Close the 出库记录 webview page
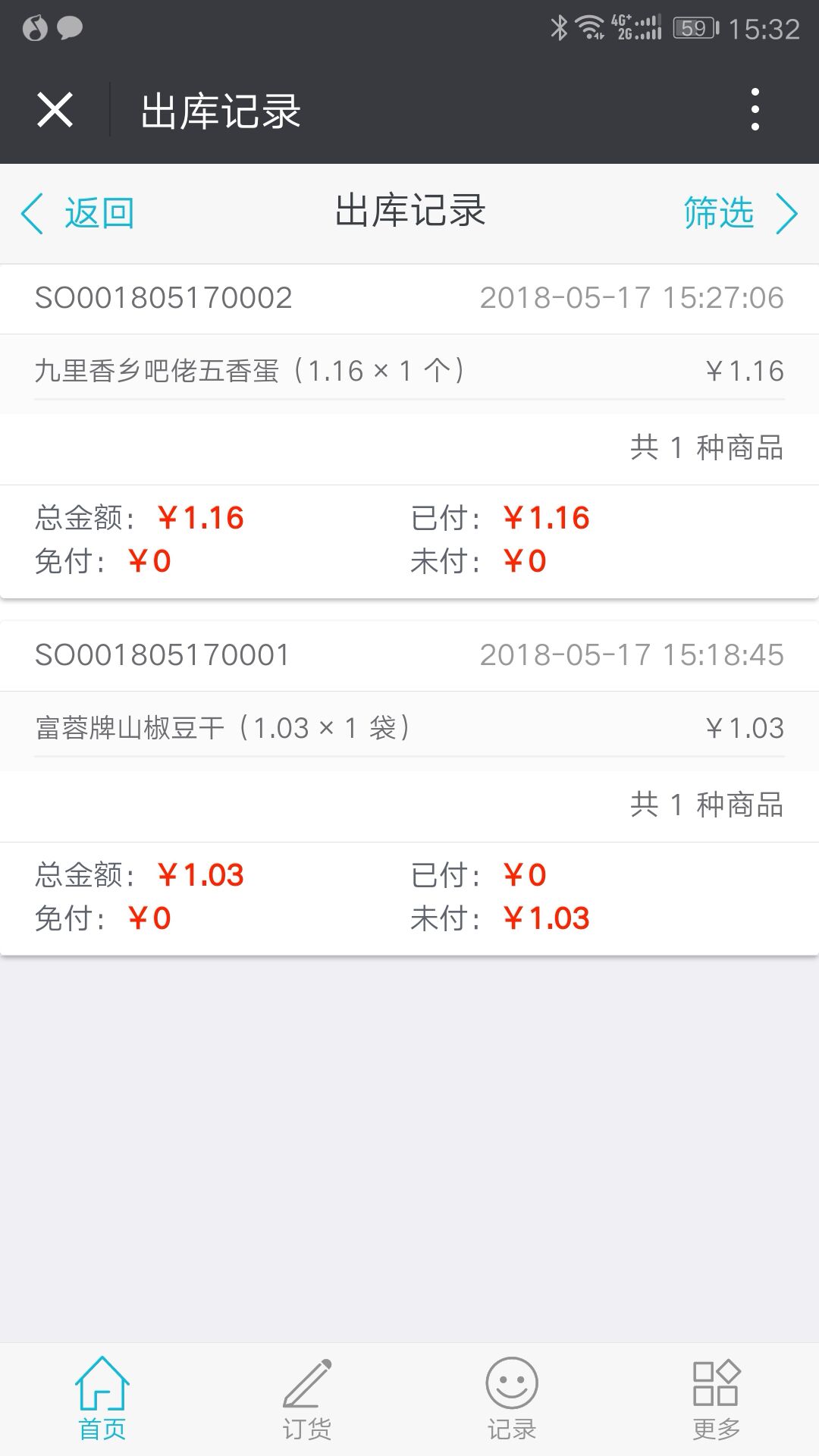 (x=55, y=110)
